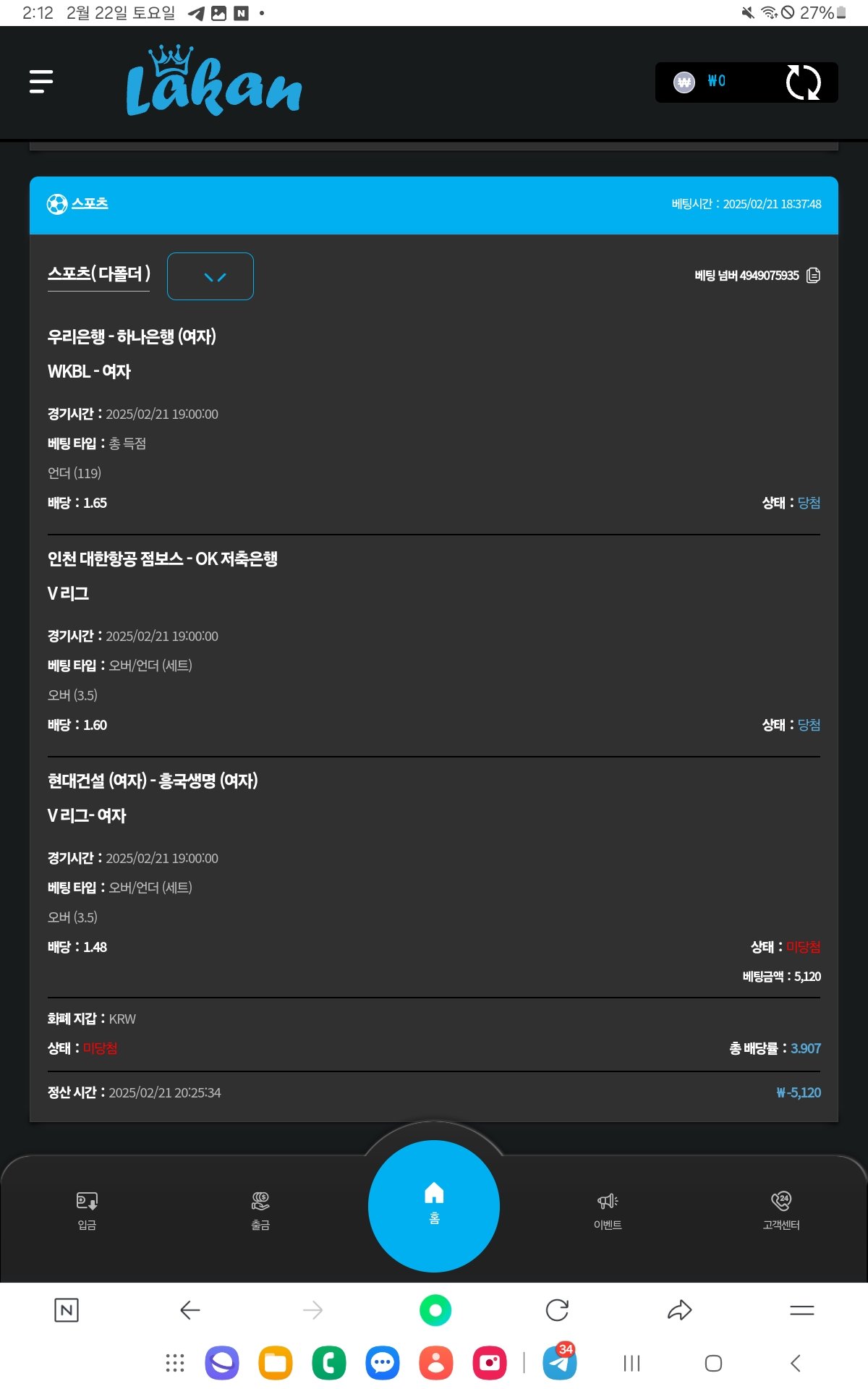The image size is (868, 1389).
Task: Show recent apps
Action: [x=631, y=1364]
